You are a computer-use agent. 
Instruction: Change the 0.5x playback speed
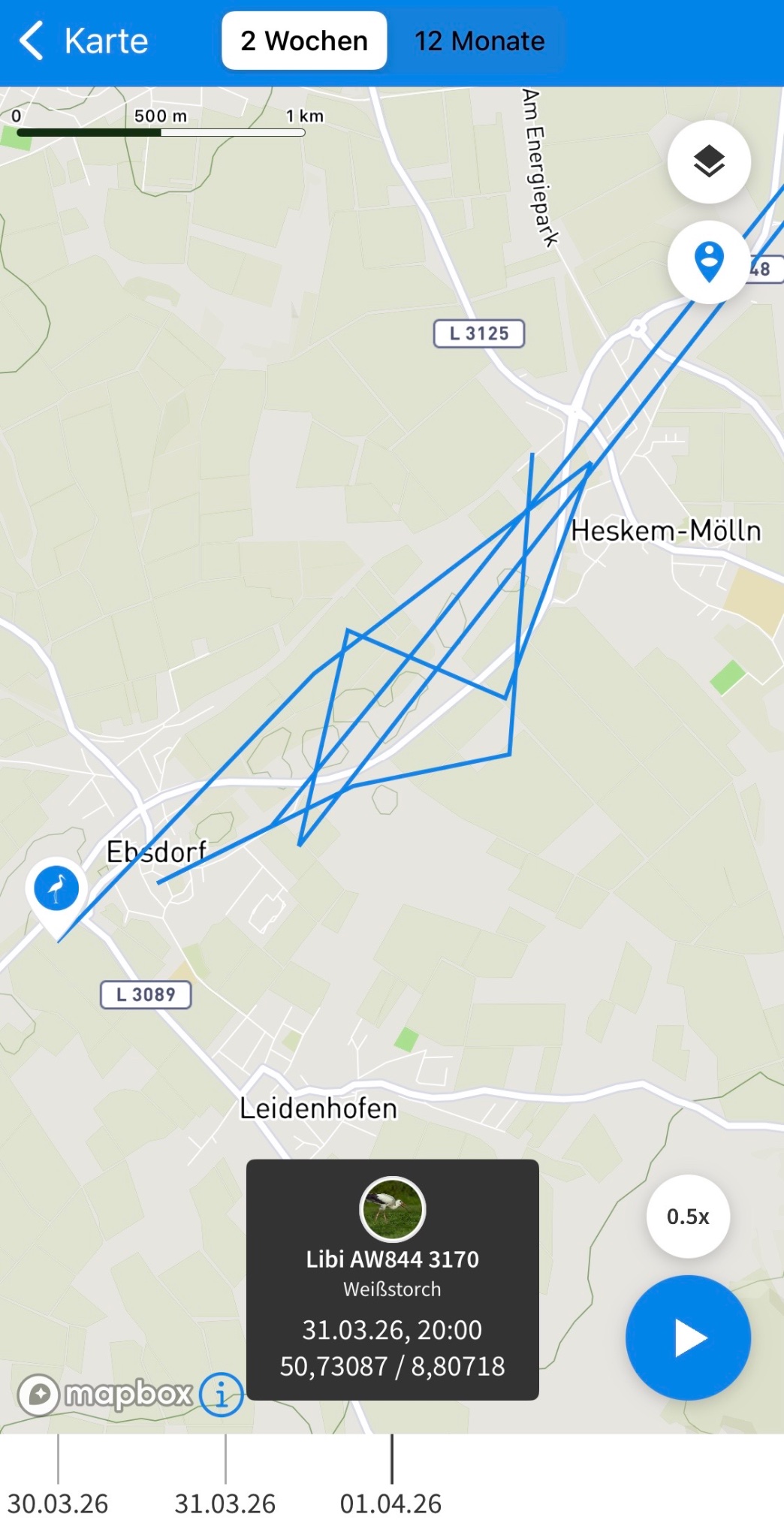(688, 1216)
